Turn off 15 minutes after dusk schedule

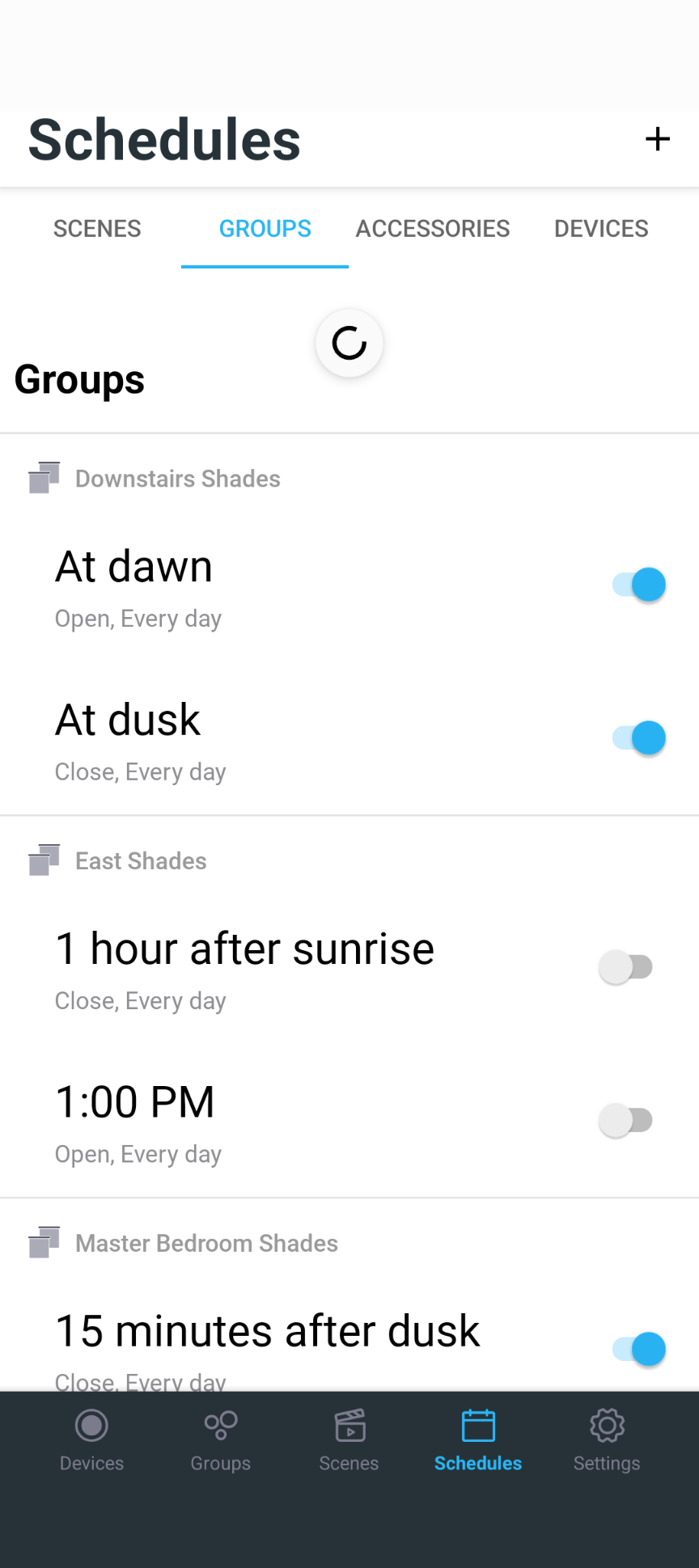[x=638, y=1350]
